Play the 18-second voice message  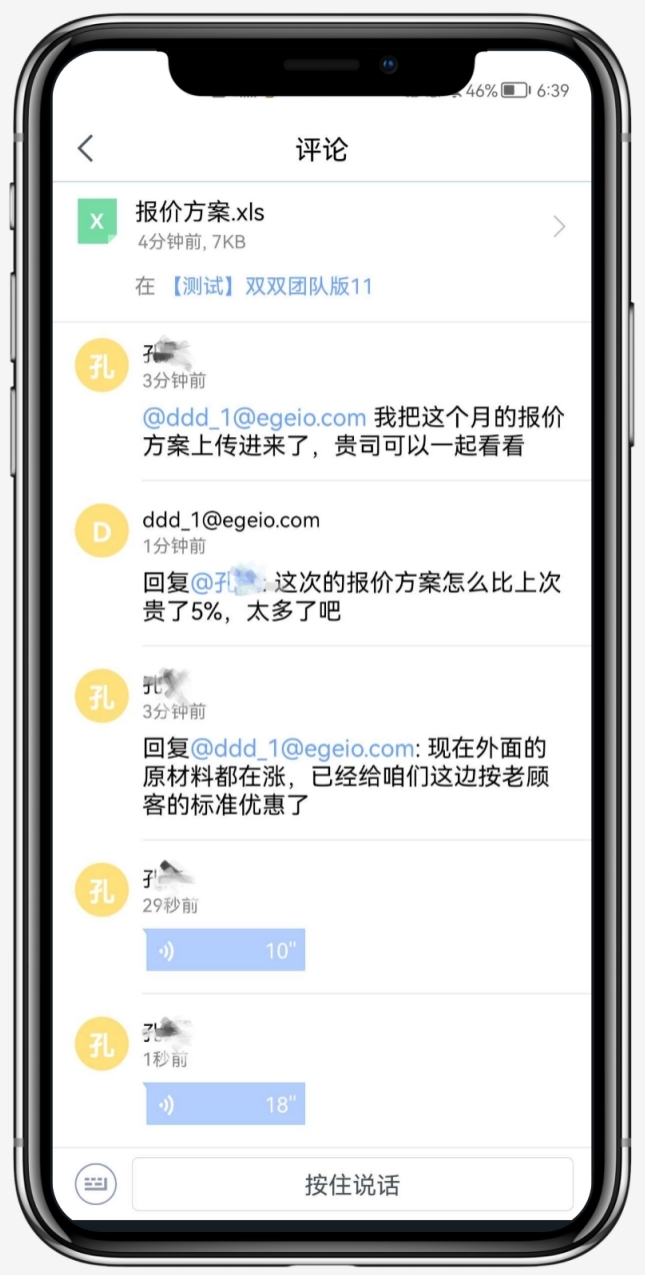pos(225,1104)
